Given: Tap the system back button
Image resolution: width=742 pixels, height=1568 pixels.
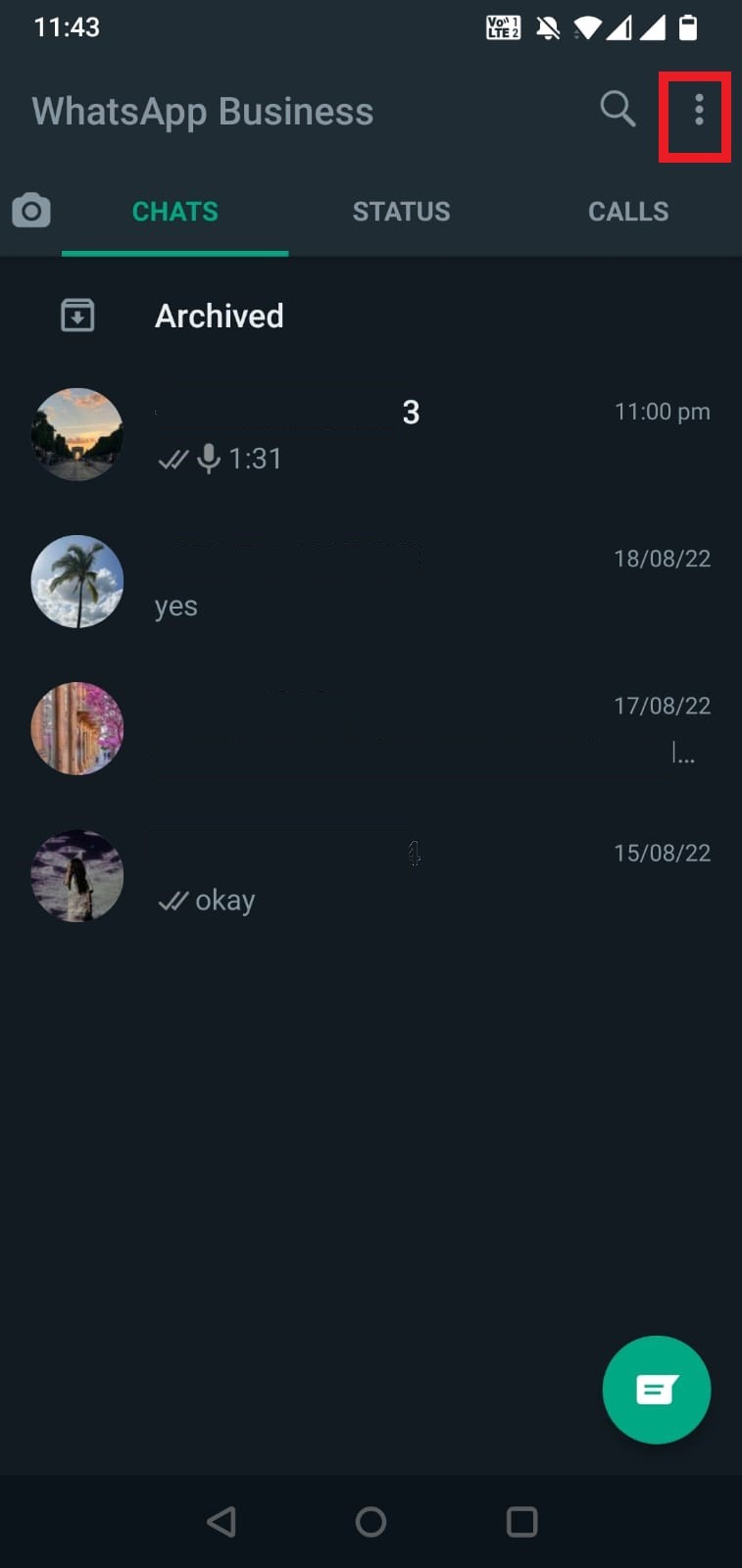Looking at the screenshot, I should point(222,1521).
